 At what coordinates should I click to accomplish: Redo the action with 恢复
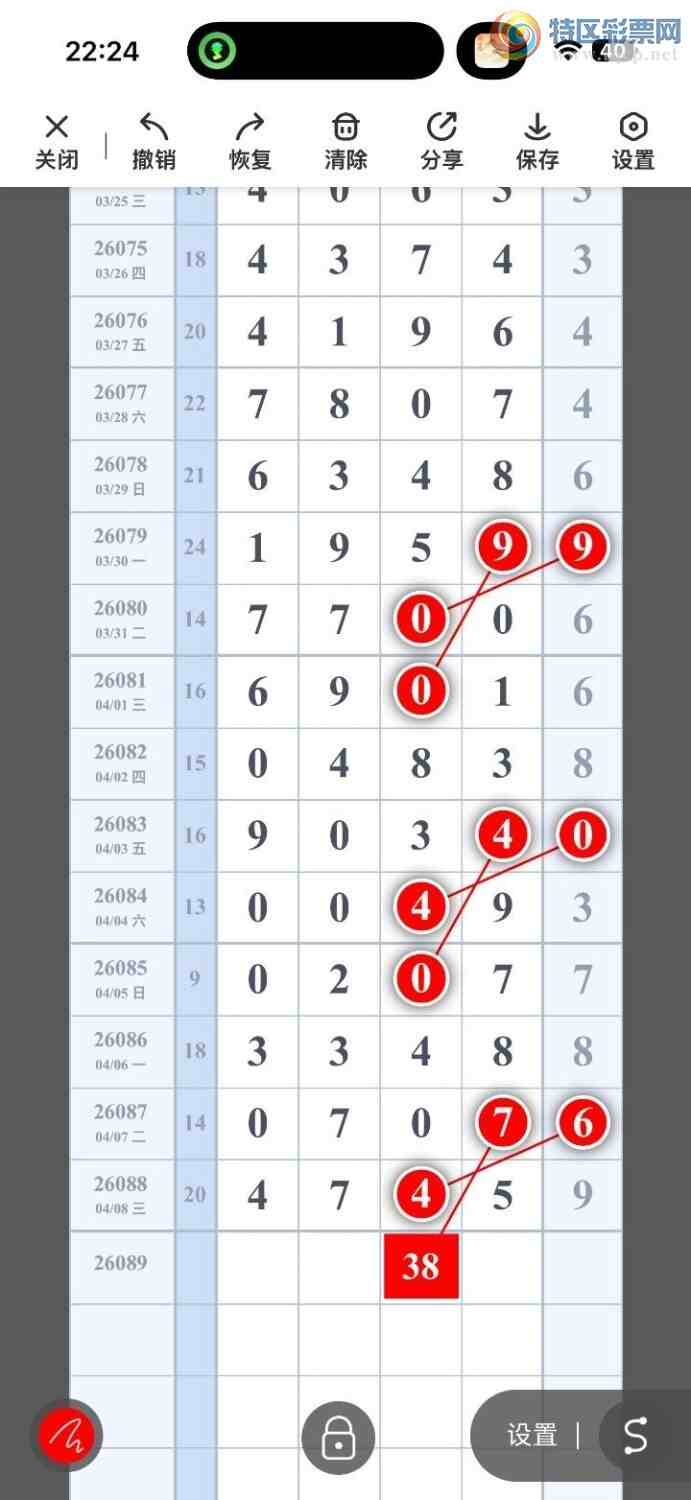point(249,141)
